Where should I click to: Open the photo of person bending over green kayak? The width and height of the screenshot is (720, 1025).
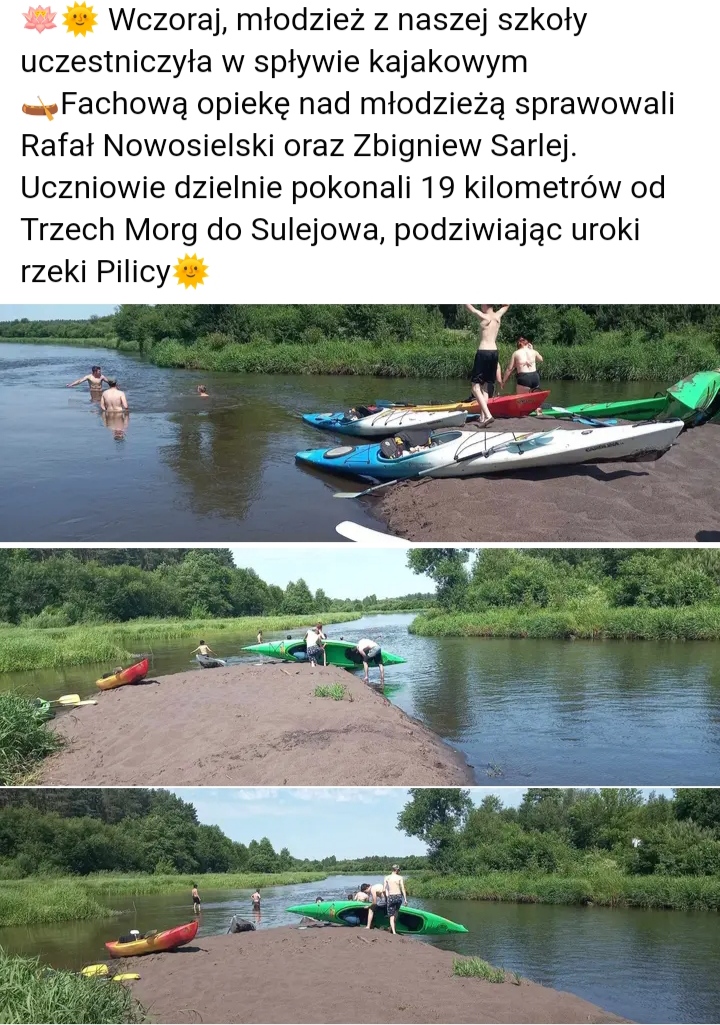(x=360, y=666)
